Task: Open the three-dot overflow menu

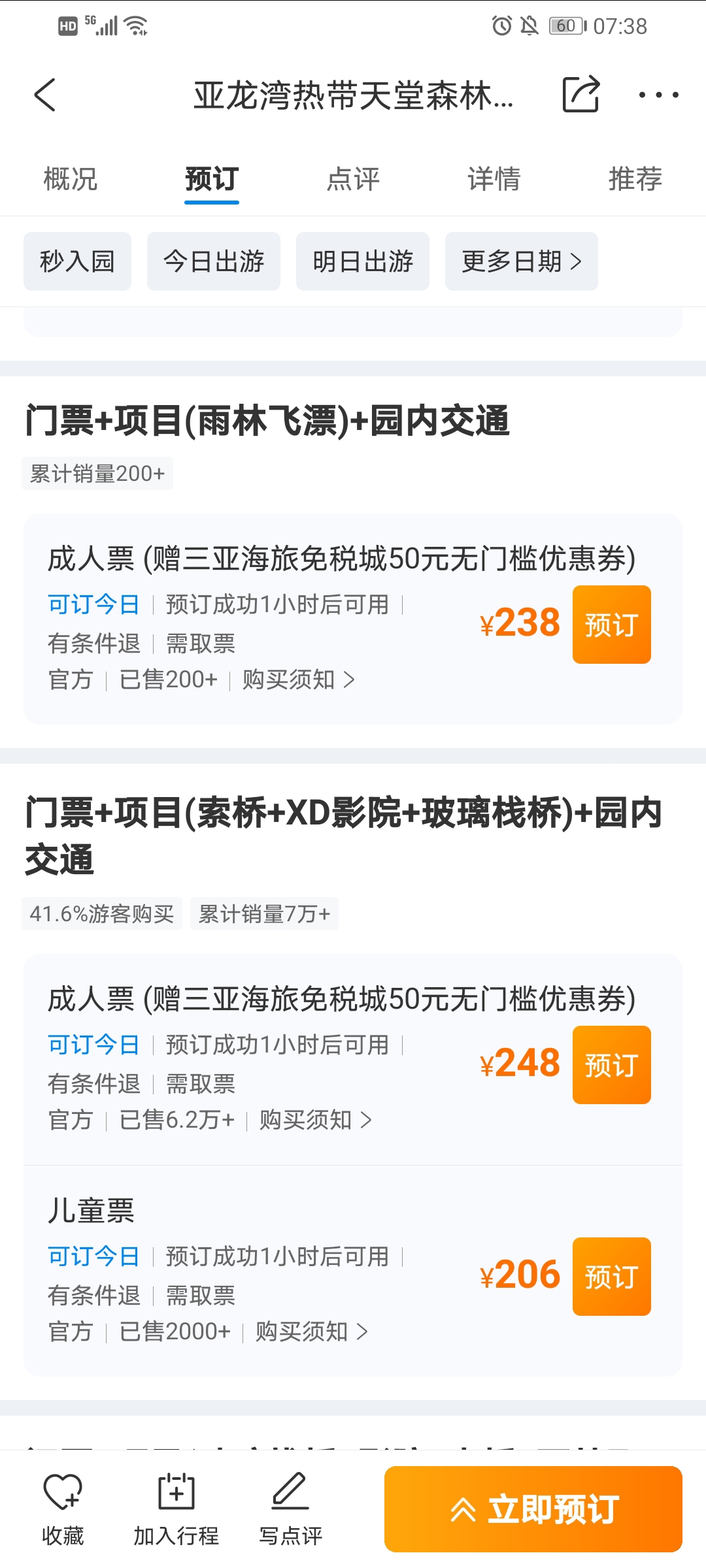Action: pos(658,95)
